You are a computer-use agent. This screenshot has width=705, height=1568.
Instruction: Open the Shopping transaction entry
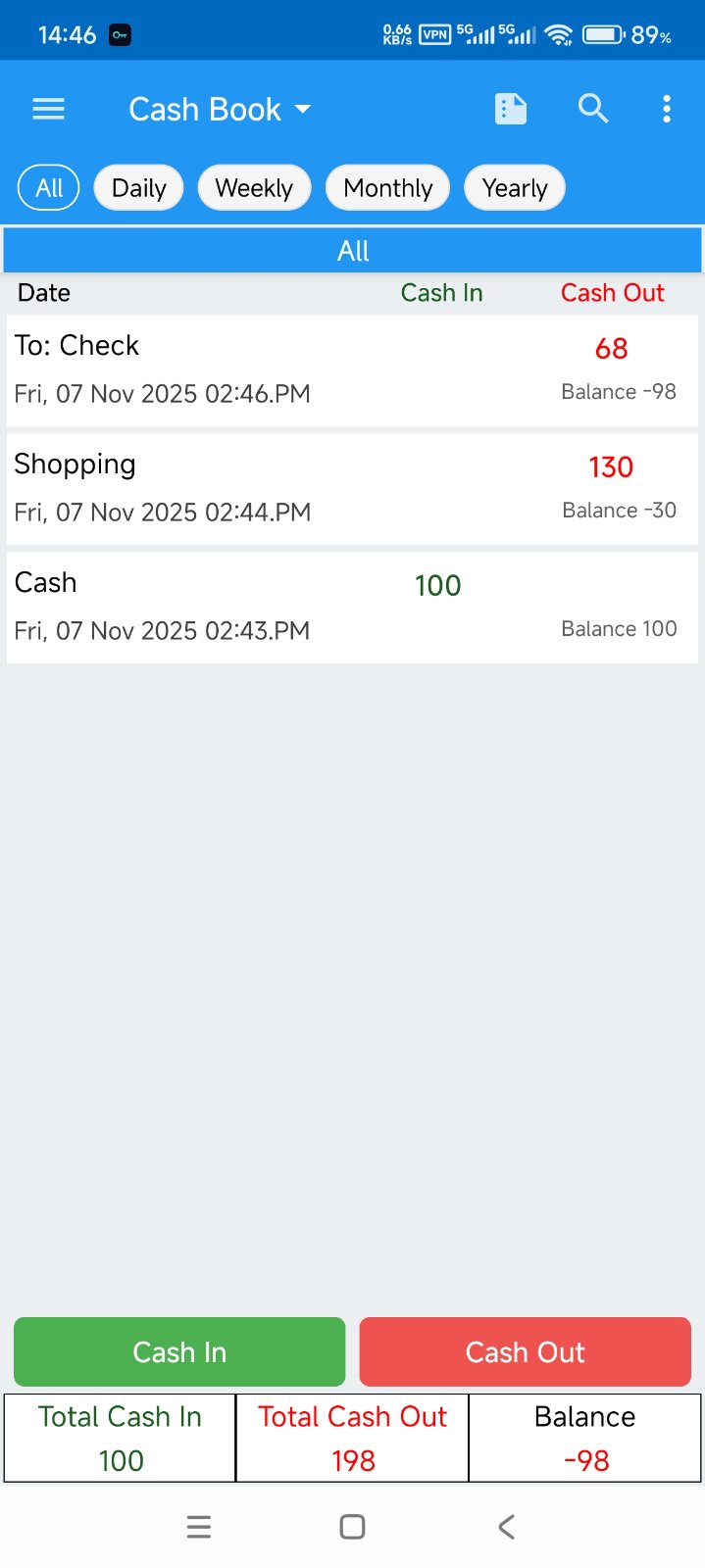[x=352, y=488]
